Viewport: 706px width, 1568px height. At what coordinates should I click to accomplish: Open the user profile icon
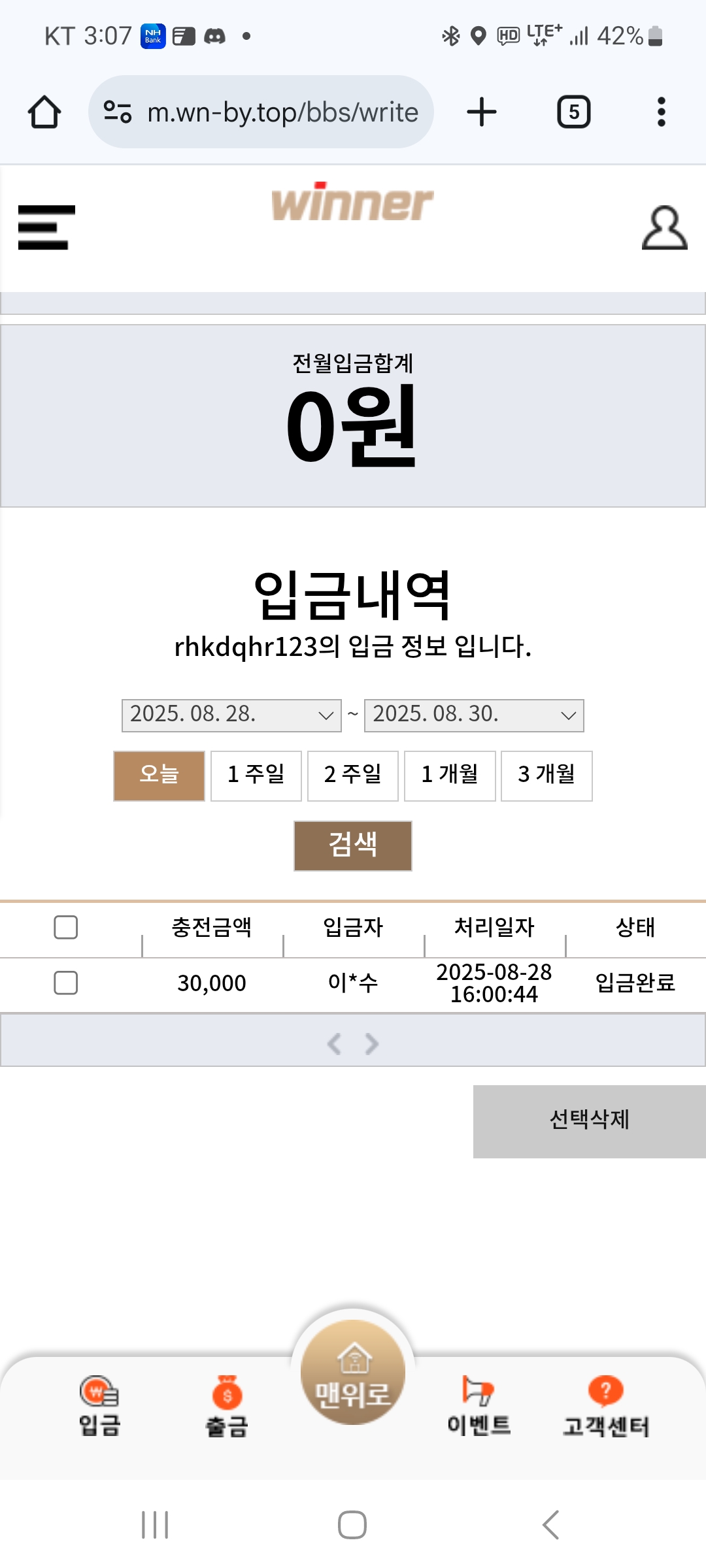pos(664,228)
